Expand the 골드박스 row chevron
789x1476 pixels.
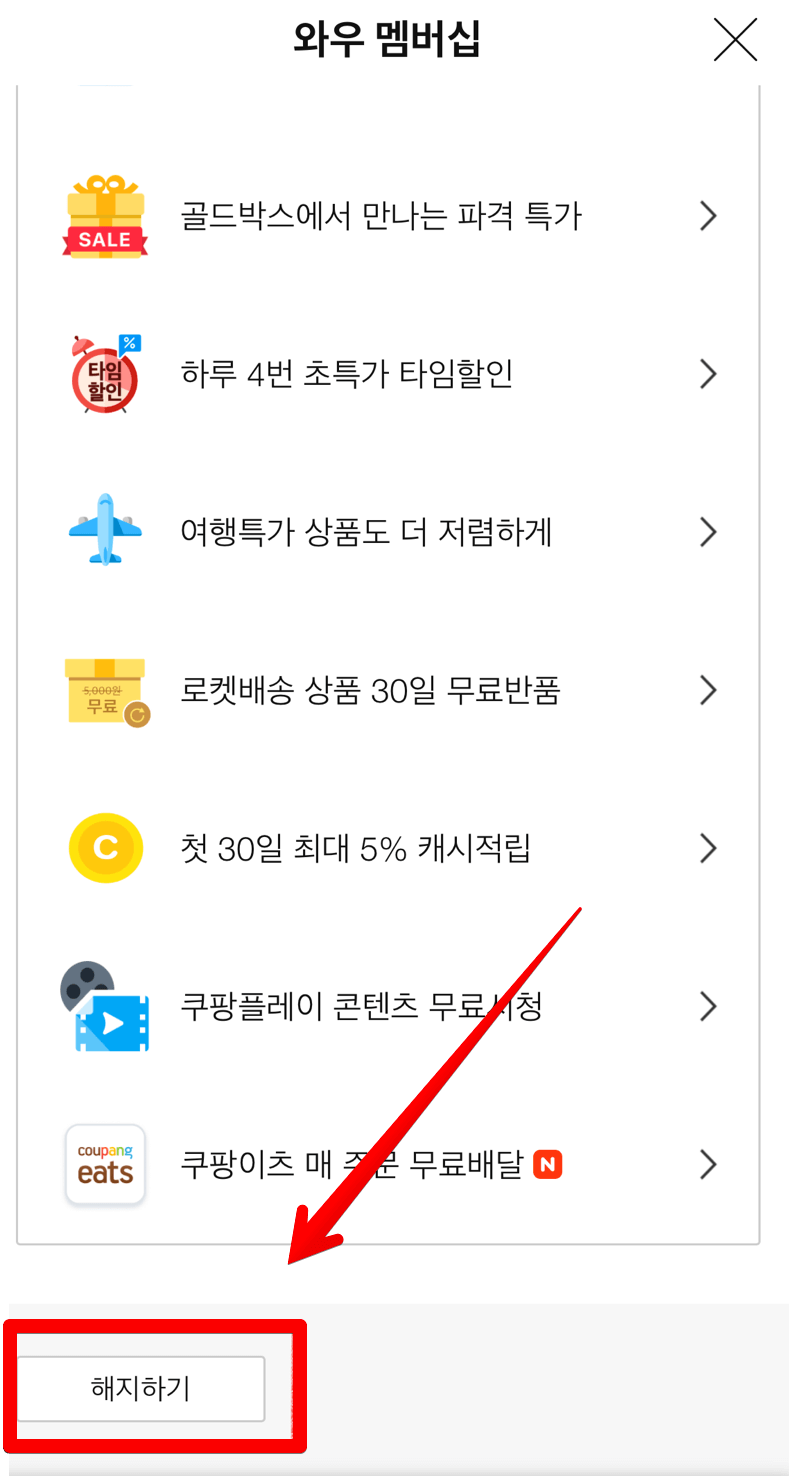pos(708,215)
